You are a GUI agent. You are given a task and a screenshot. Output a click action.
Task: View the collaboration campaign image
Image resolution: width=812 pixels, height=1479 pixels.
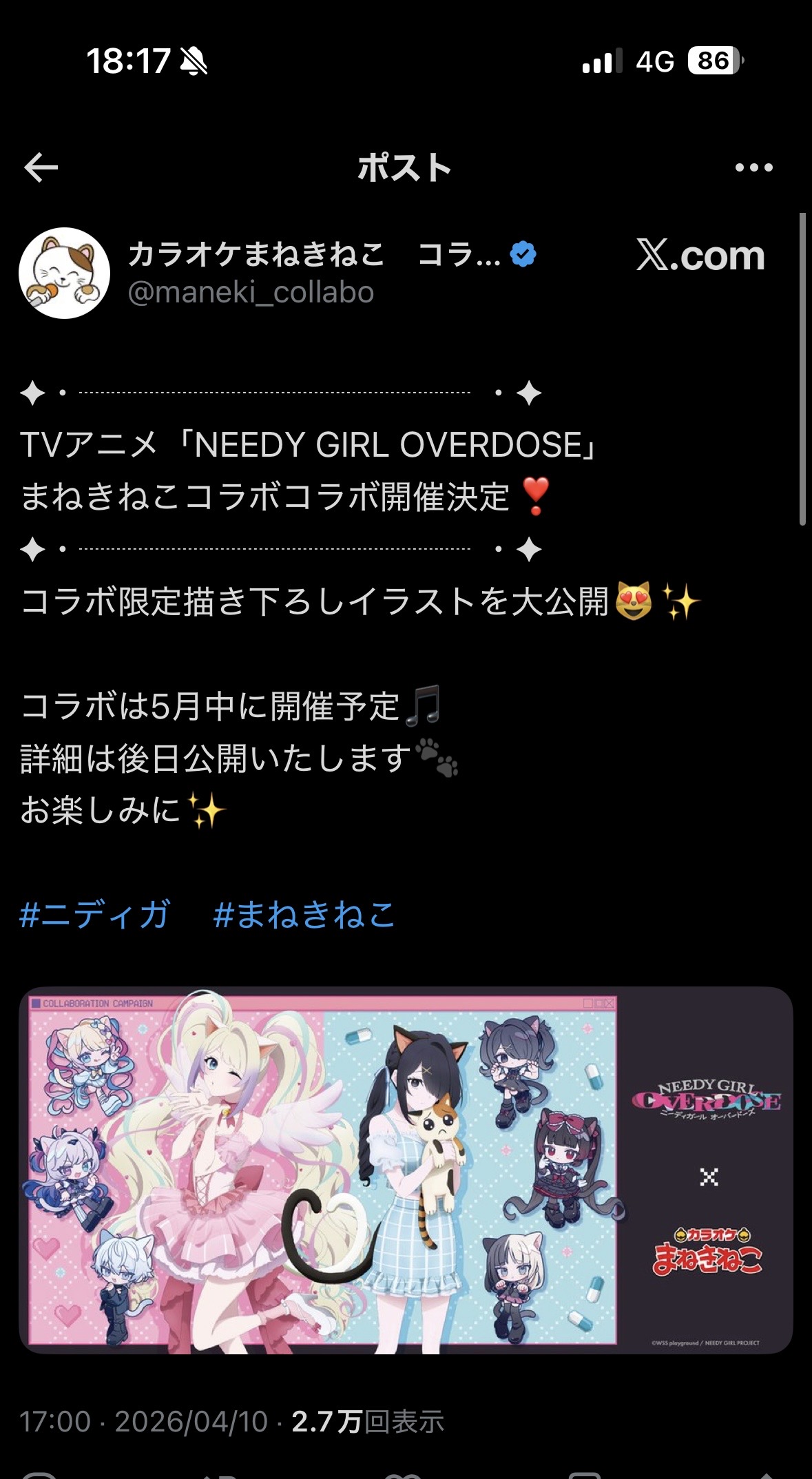[x=406, y=1170]
